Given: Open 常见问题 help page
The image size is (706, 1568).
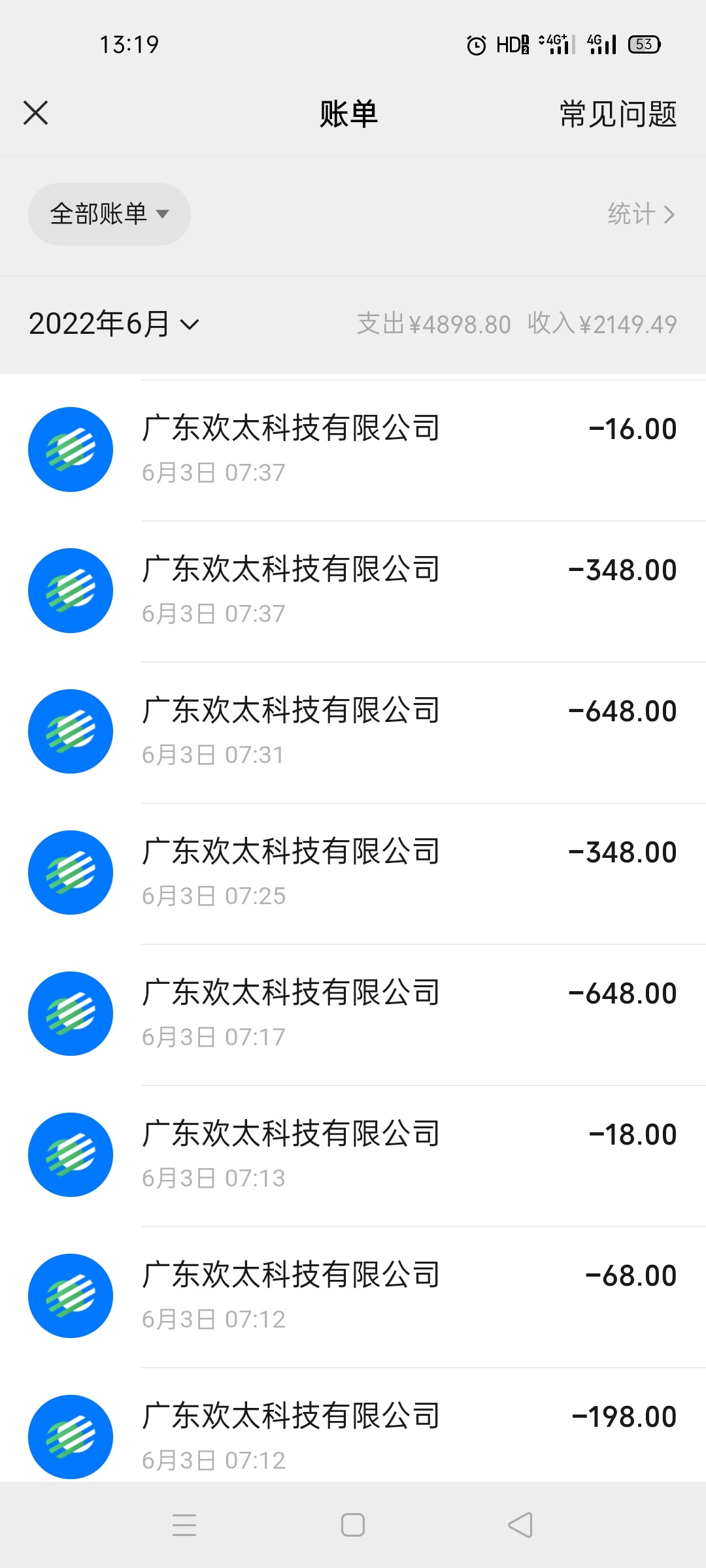Looking at the screenshot, I should pos(618,114).
